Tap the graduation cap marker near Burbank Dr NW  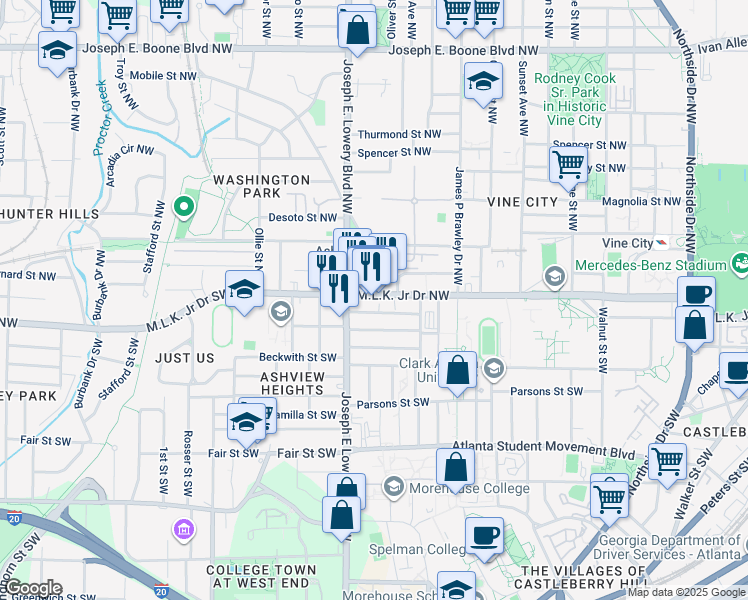57,51
